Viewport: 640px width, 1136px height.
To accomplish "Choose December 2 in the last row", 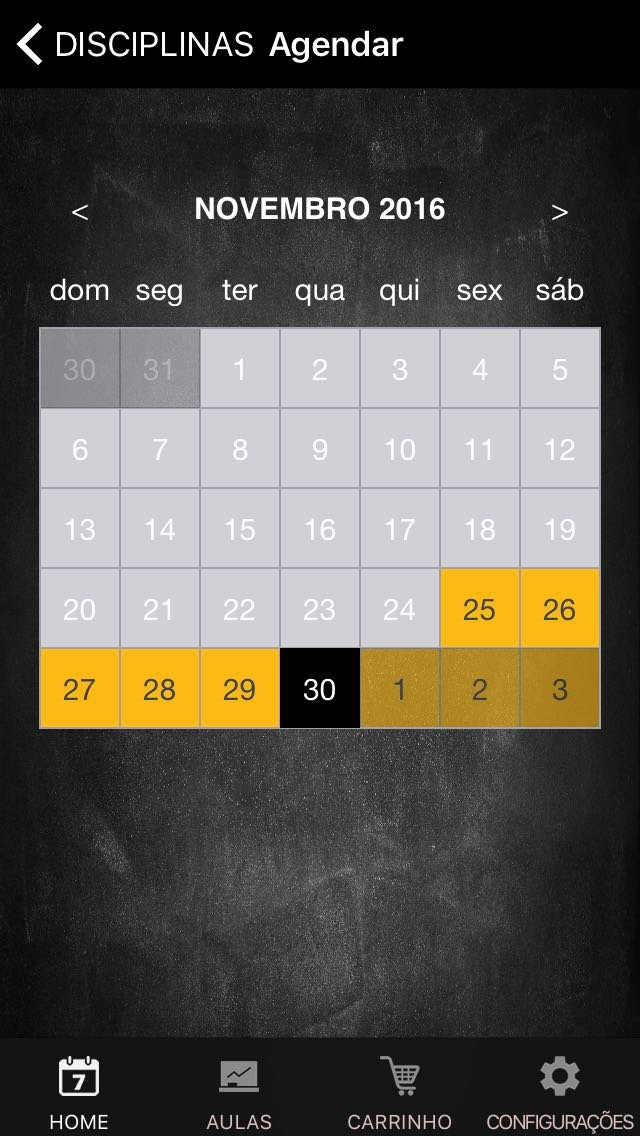I will 479,688.
